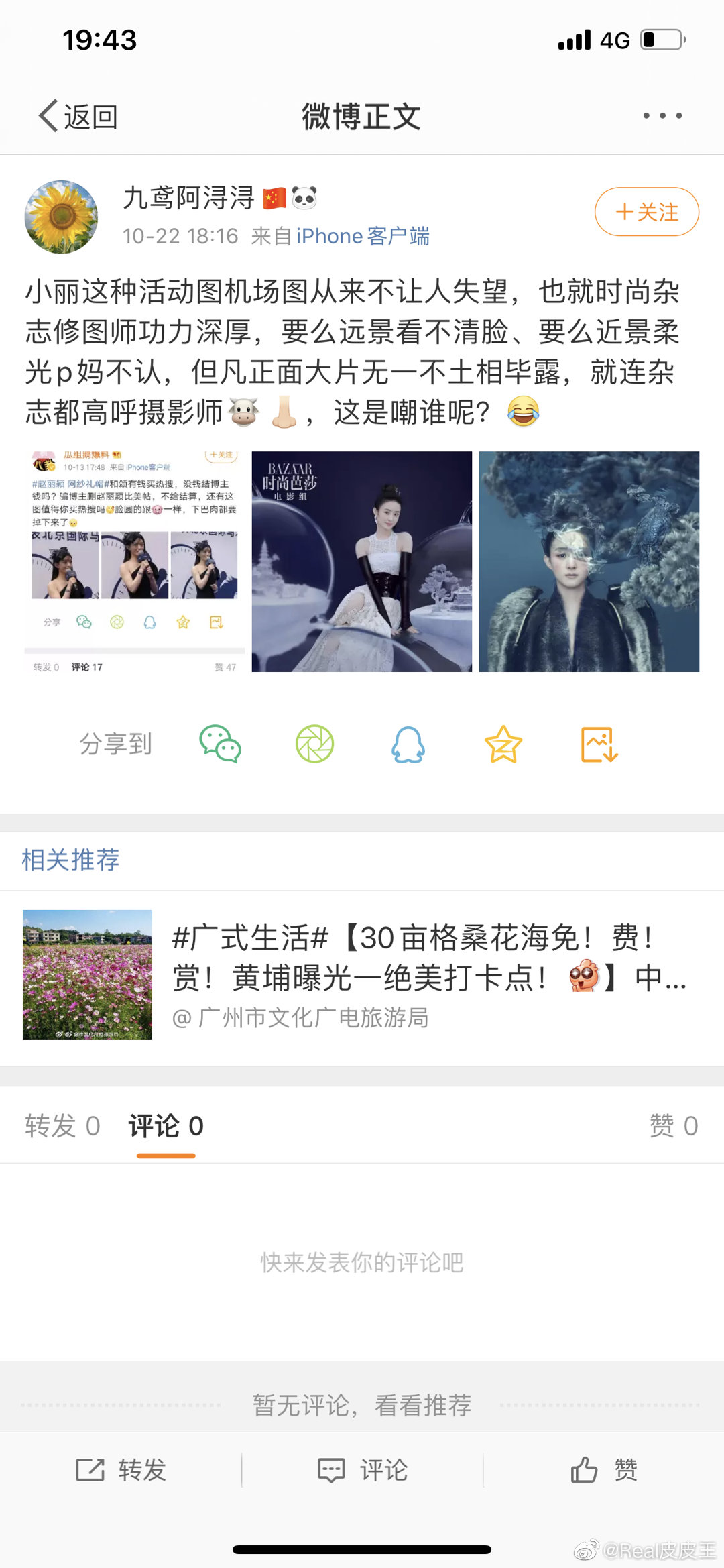724x1568 pixels.
Task: Open 九鸢阿浔浔's sunflower profile avatar
Action: [61, 217]
